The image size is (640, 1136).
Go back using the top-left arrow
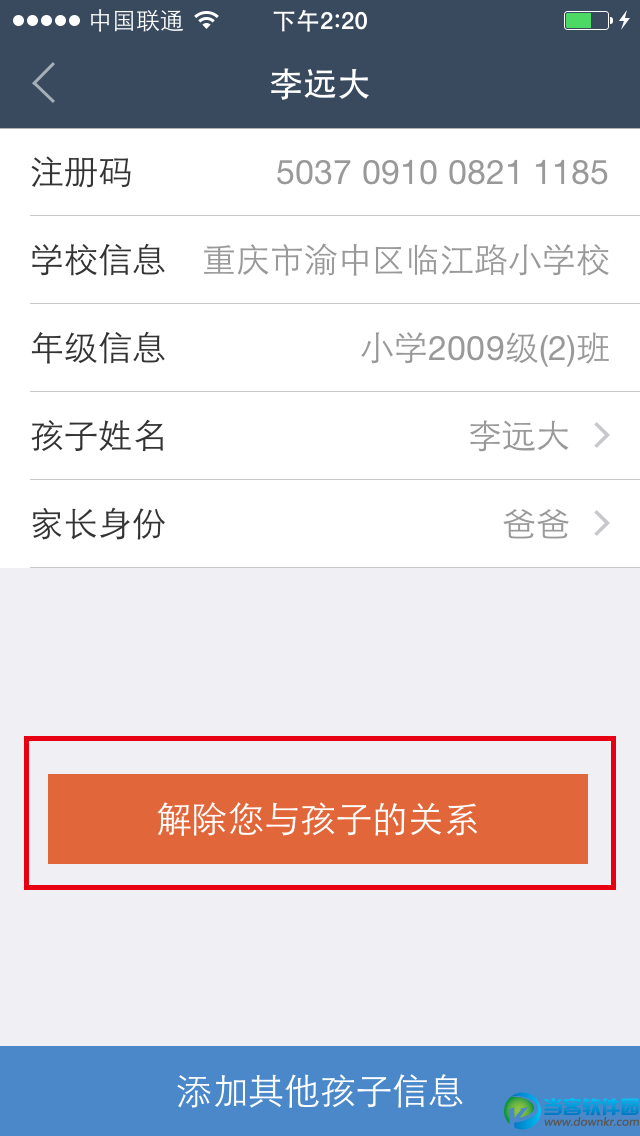click(44, 83)
